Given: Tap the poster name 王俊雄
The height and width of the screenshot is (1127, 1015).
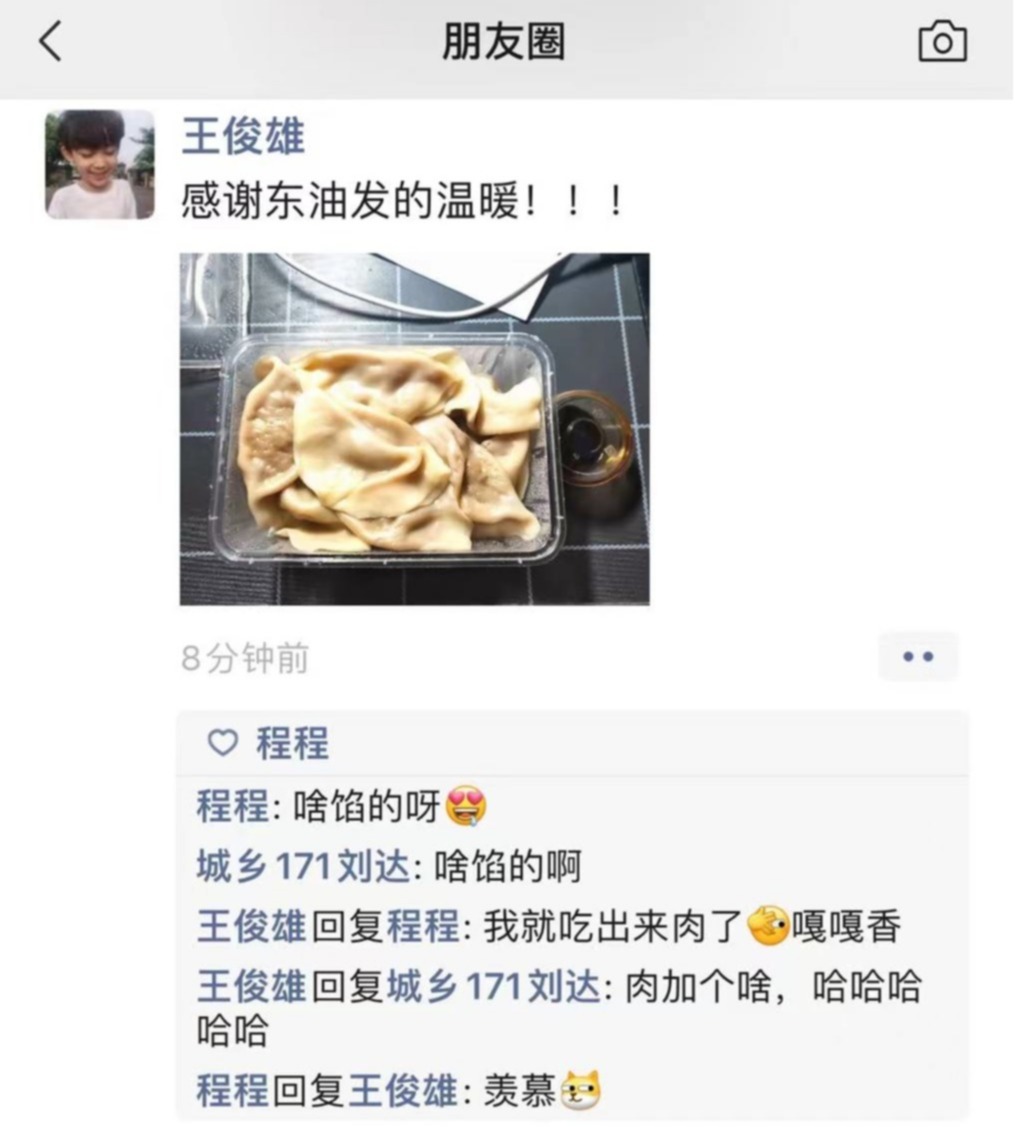Looking at the screenshot, I should click(x=243, y=136).
